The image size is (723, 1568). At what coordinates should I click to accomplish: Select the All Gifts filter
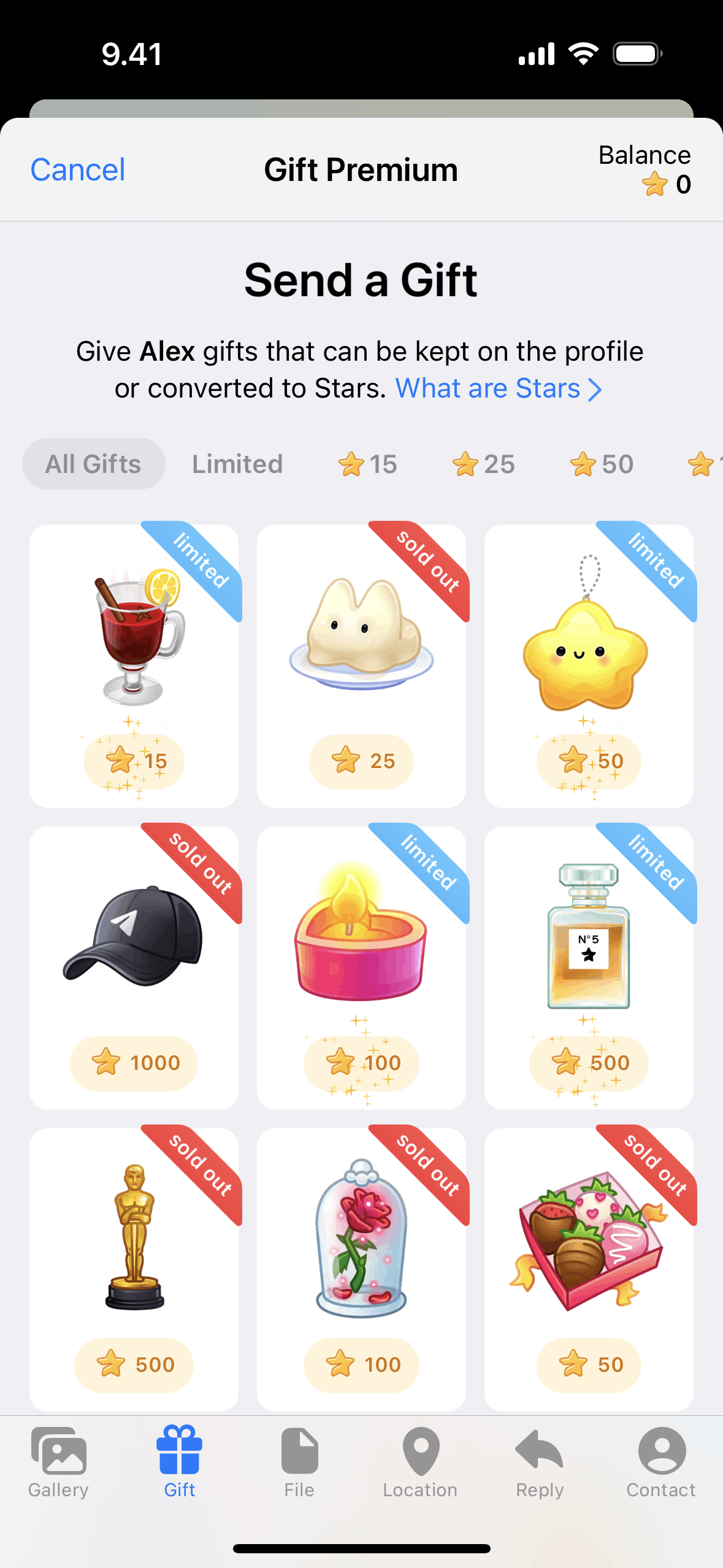click(x=94, y=464)
